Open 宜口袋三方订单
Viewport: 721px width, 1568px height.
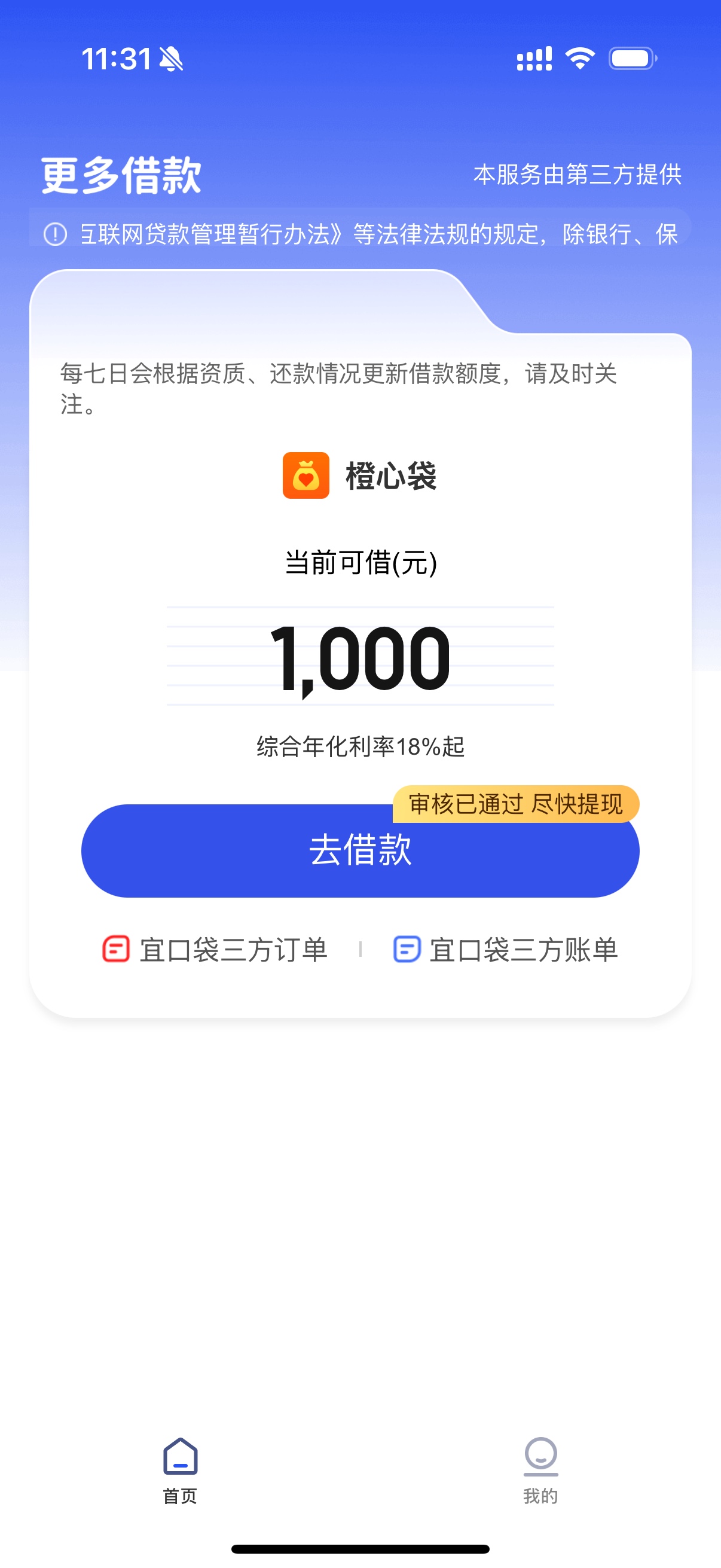216,950
